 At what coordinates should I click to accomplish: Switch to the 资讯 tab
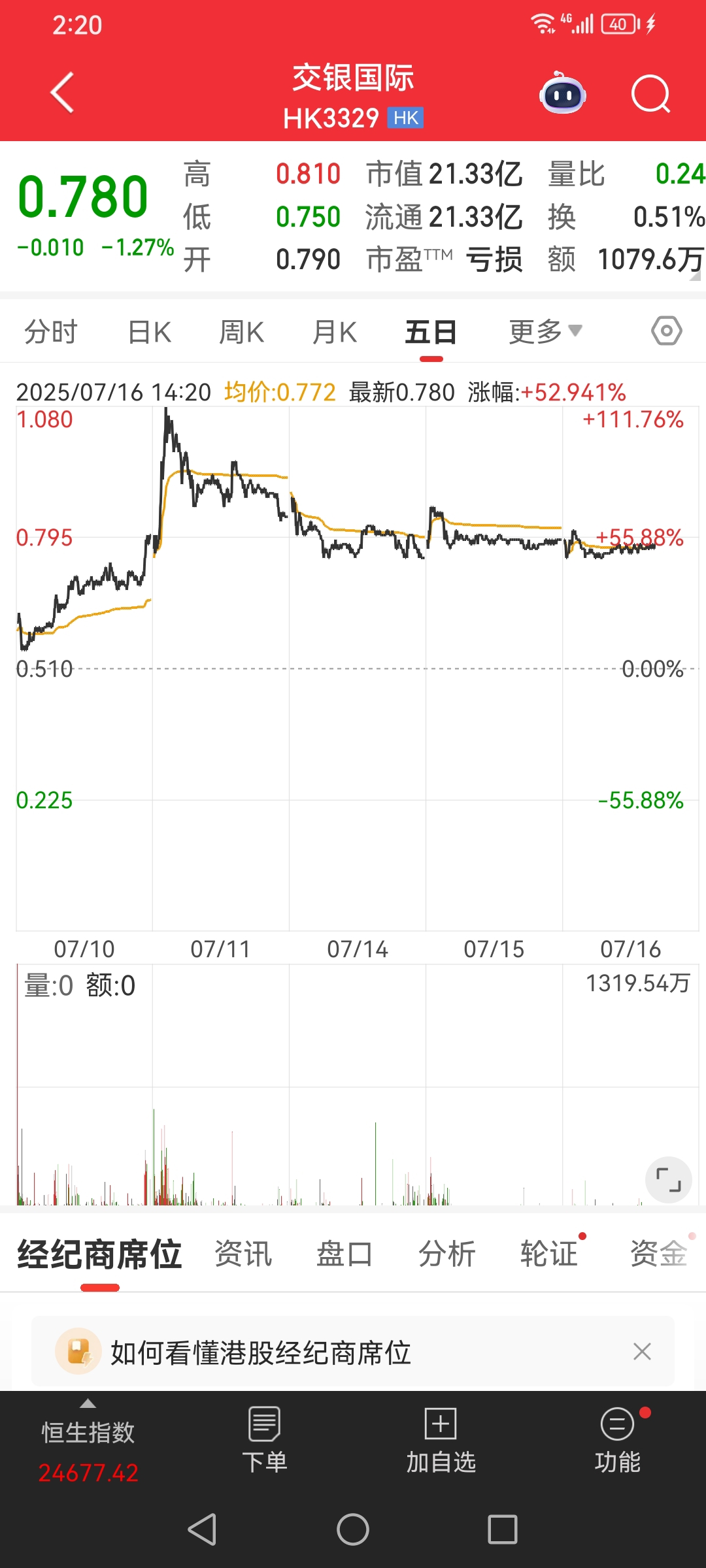[x=243, y=1254]
